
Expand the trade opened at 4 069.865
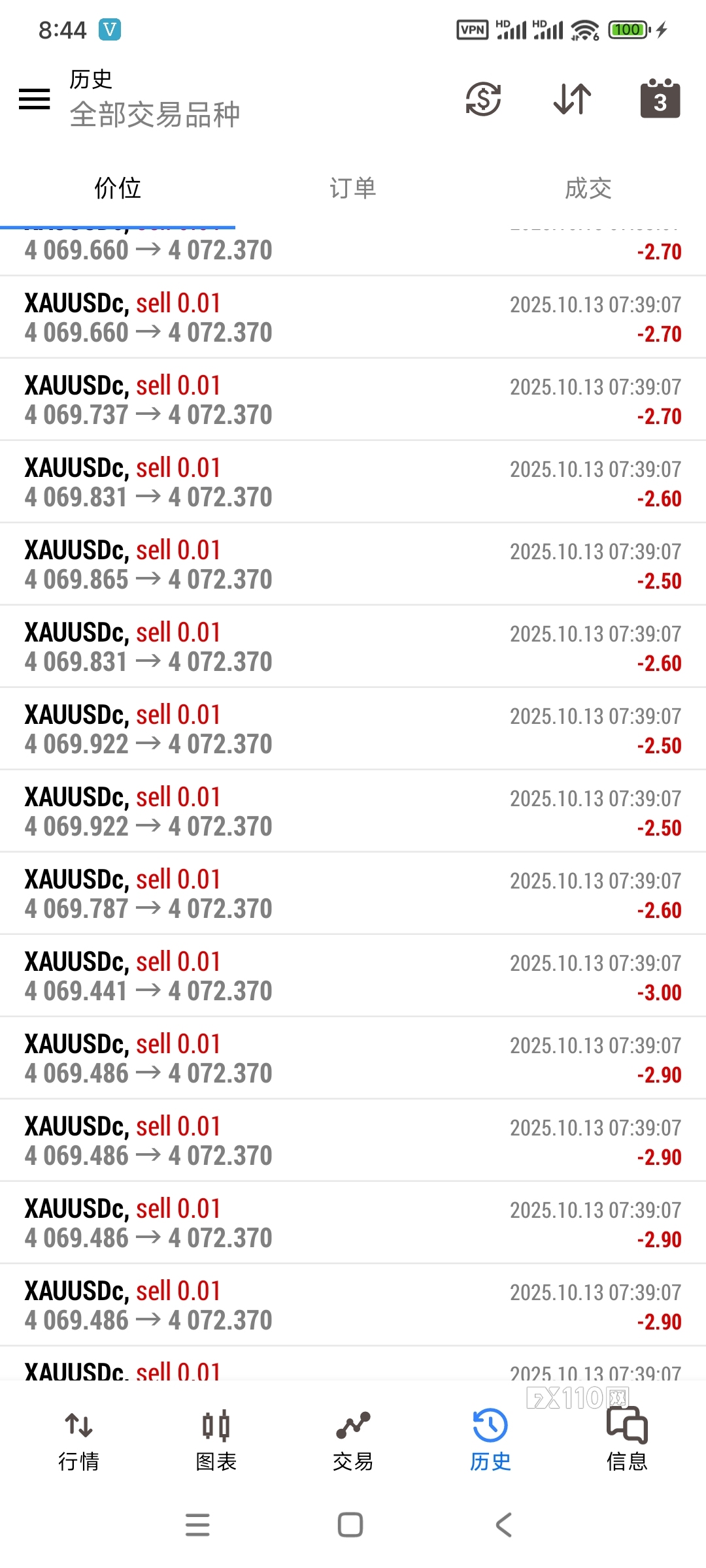[x=353, y=564]
